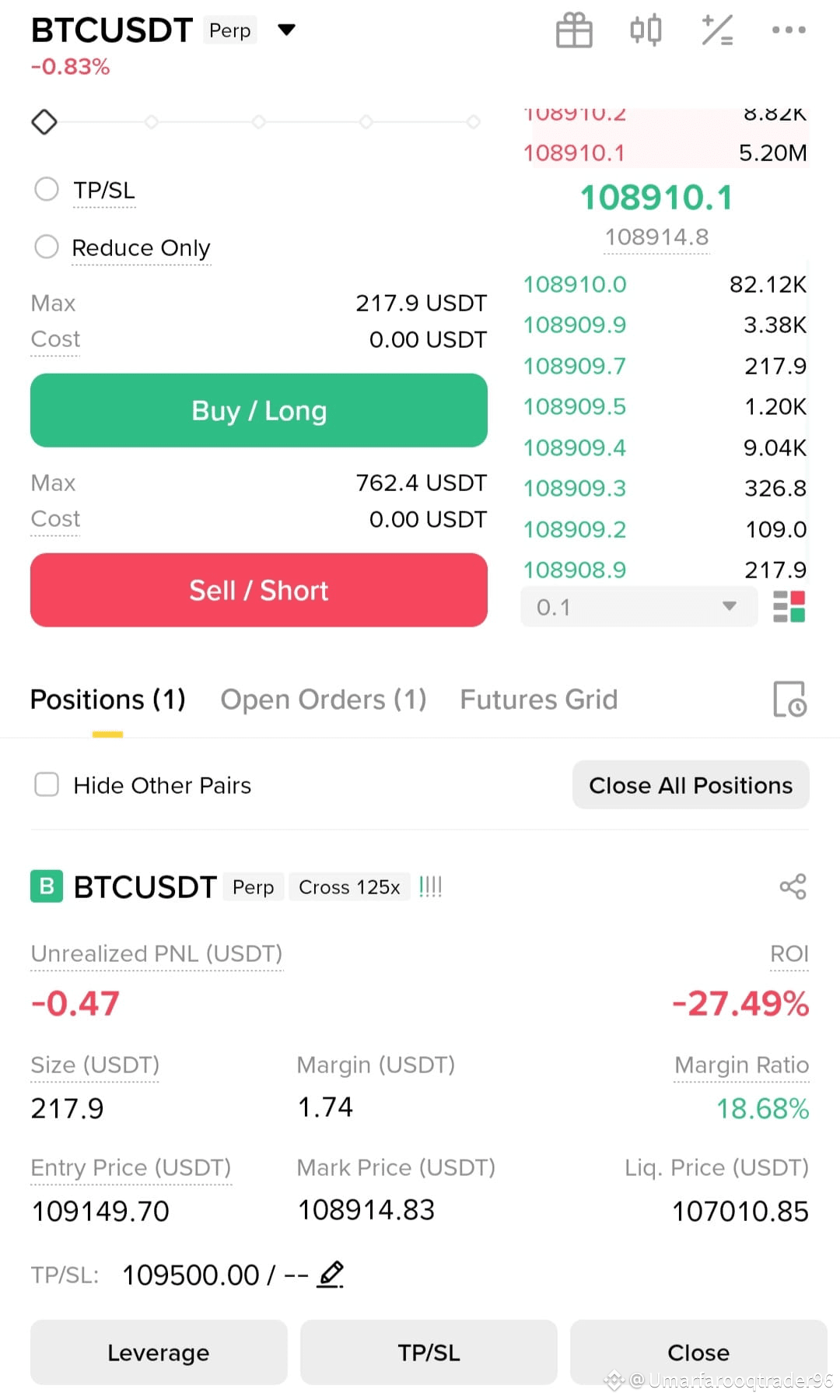This screenshot has height=1400, width=840.
Task: Switch to the Open Orders (1) tab
Action: (x=324, y=699)
